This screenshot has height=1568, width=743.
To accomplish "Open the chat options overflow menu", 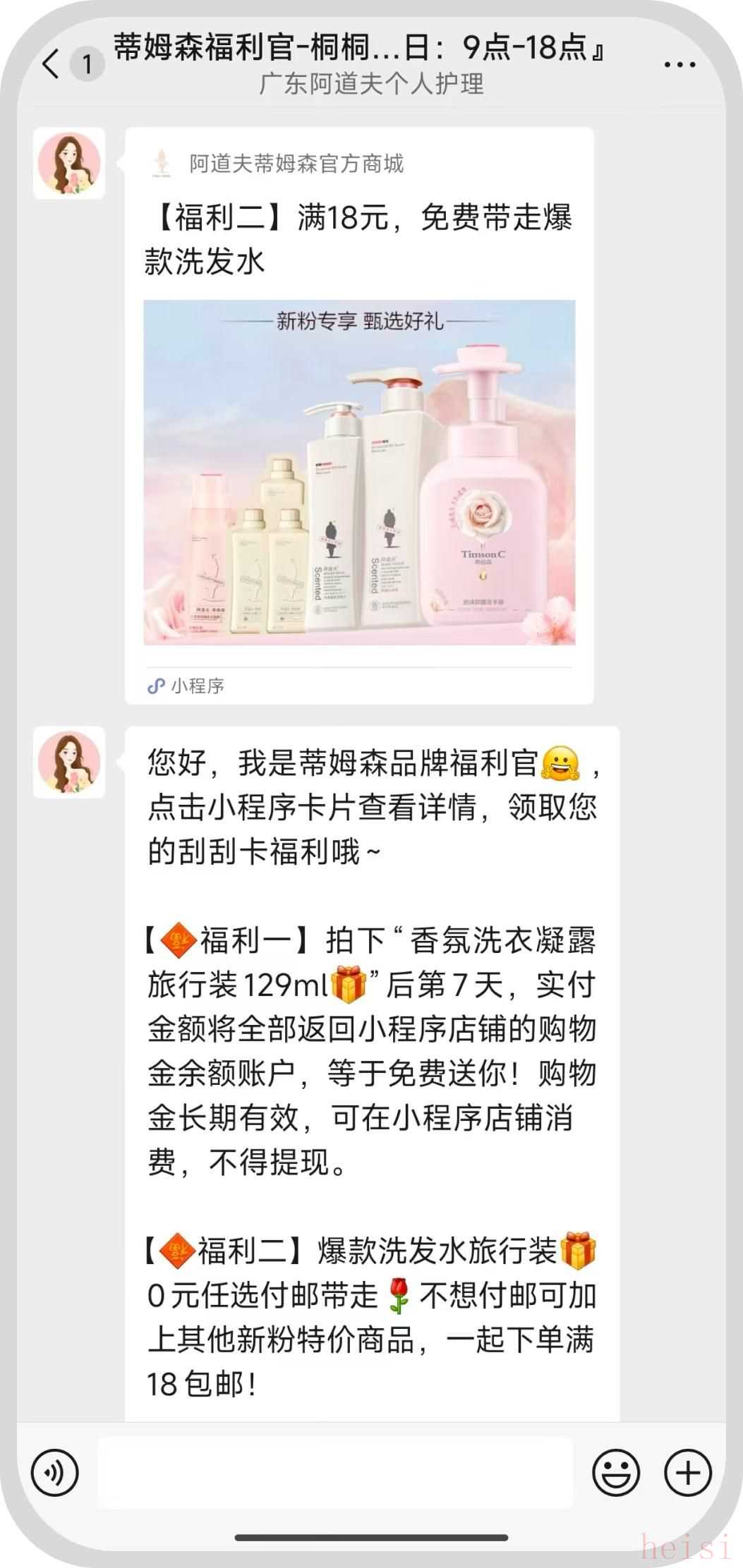I will click(x=679, y=64).
